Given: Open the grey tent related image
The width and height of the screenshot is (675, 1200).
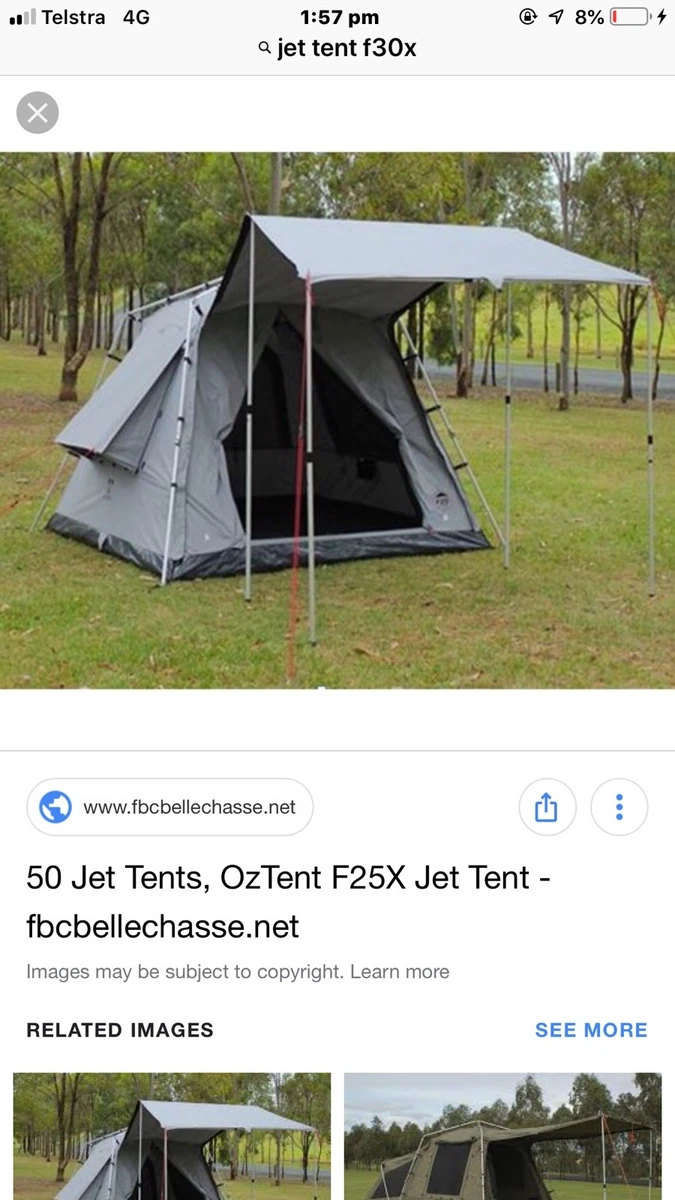Looking at the screenshot, I should 172,1136.
